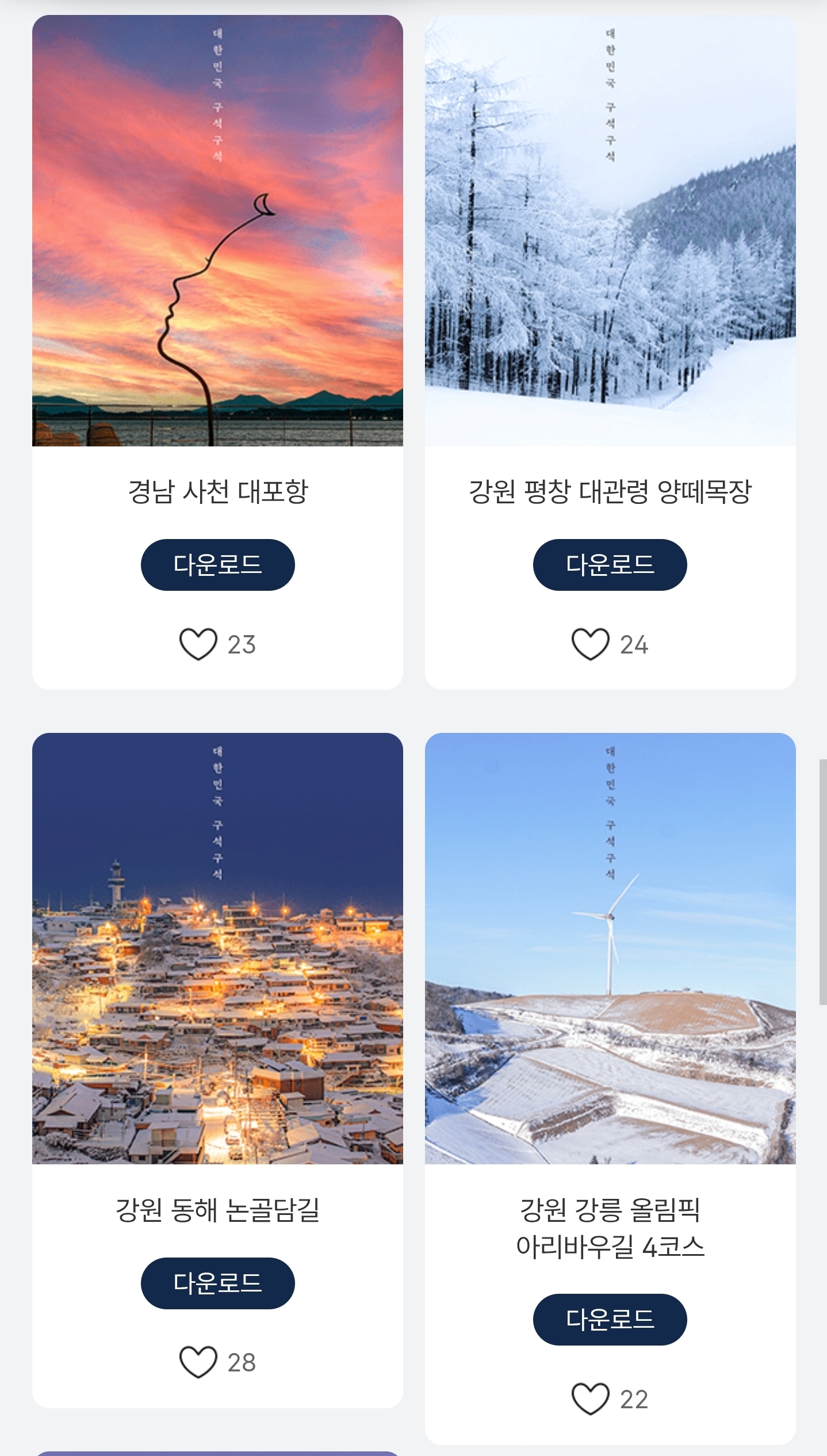Viewport: 827px width, 1456px height.
Task: Download the 경남 사천 대포항 wallpaper
Action: tap(219, 565)
